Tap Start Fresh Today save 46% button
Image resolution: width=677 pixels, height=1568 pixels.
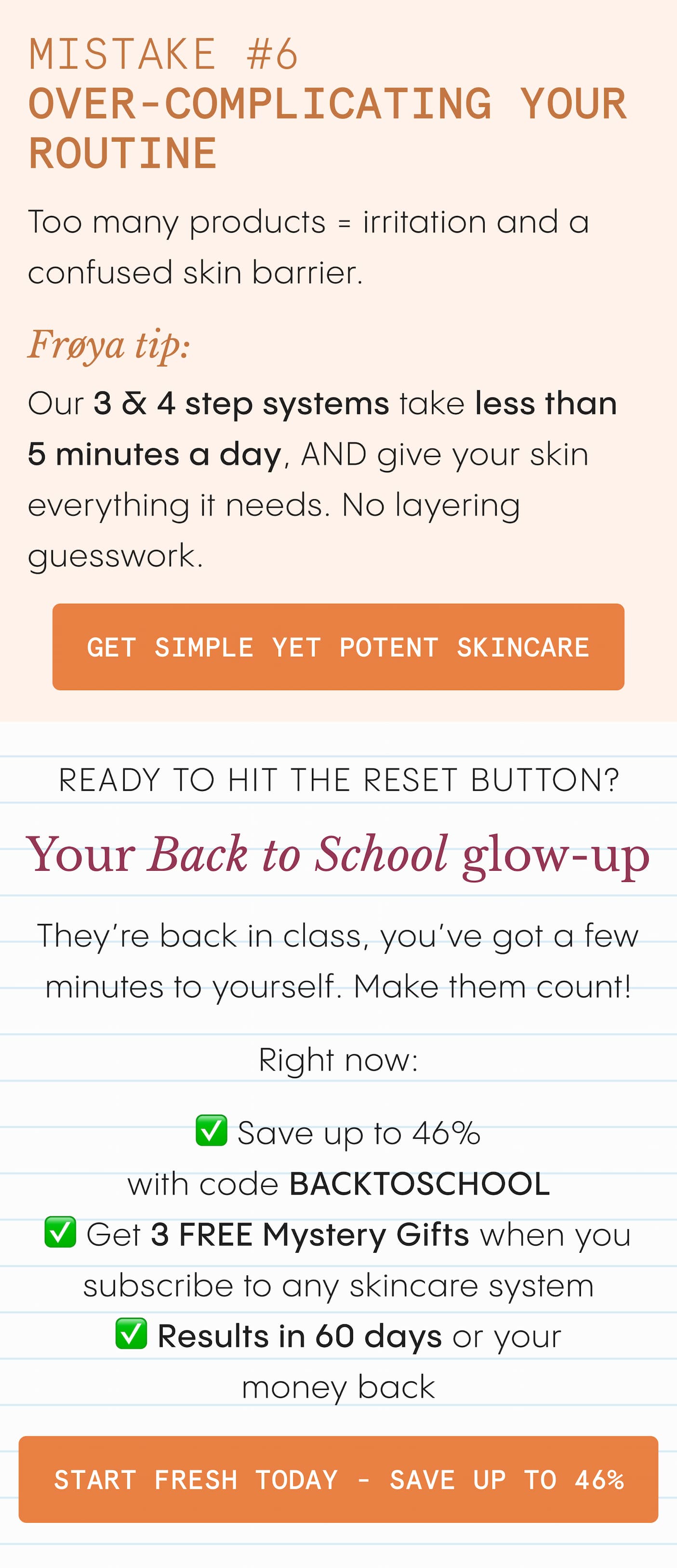click(x=338, y=1479)
